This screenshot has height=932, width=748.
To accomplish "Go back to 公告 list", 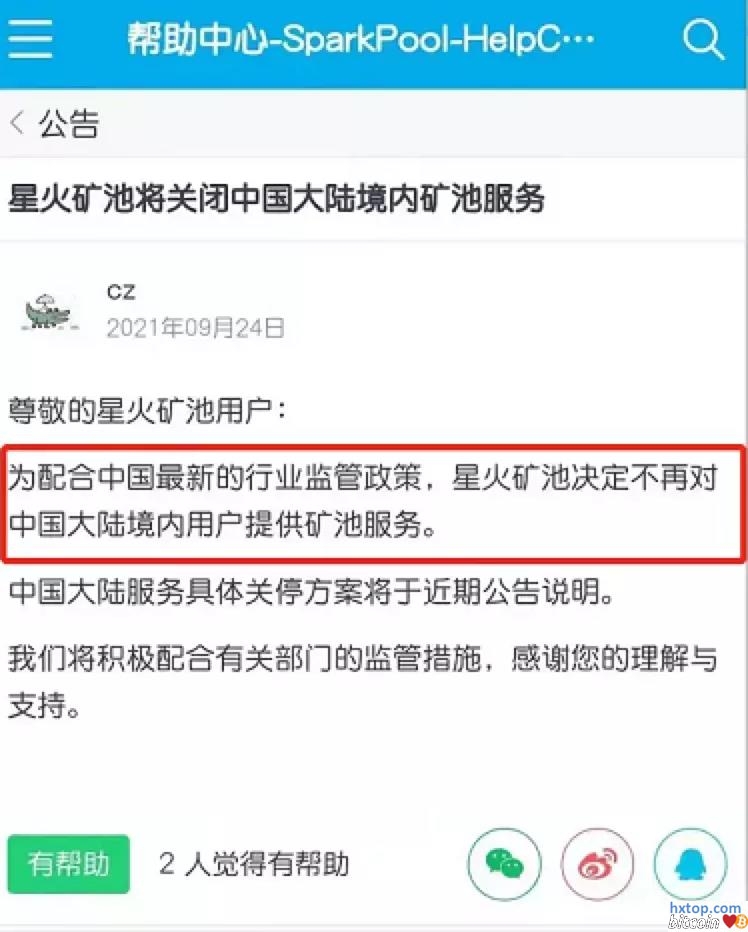I will pyautogui.click(x=55, y=124).
